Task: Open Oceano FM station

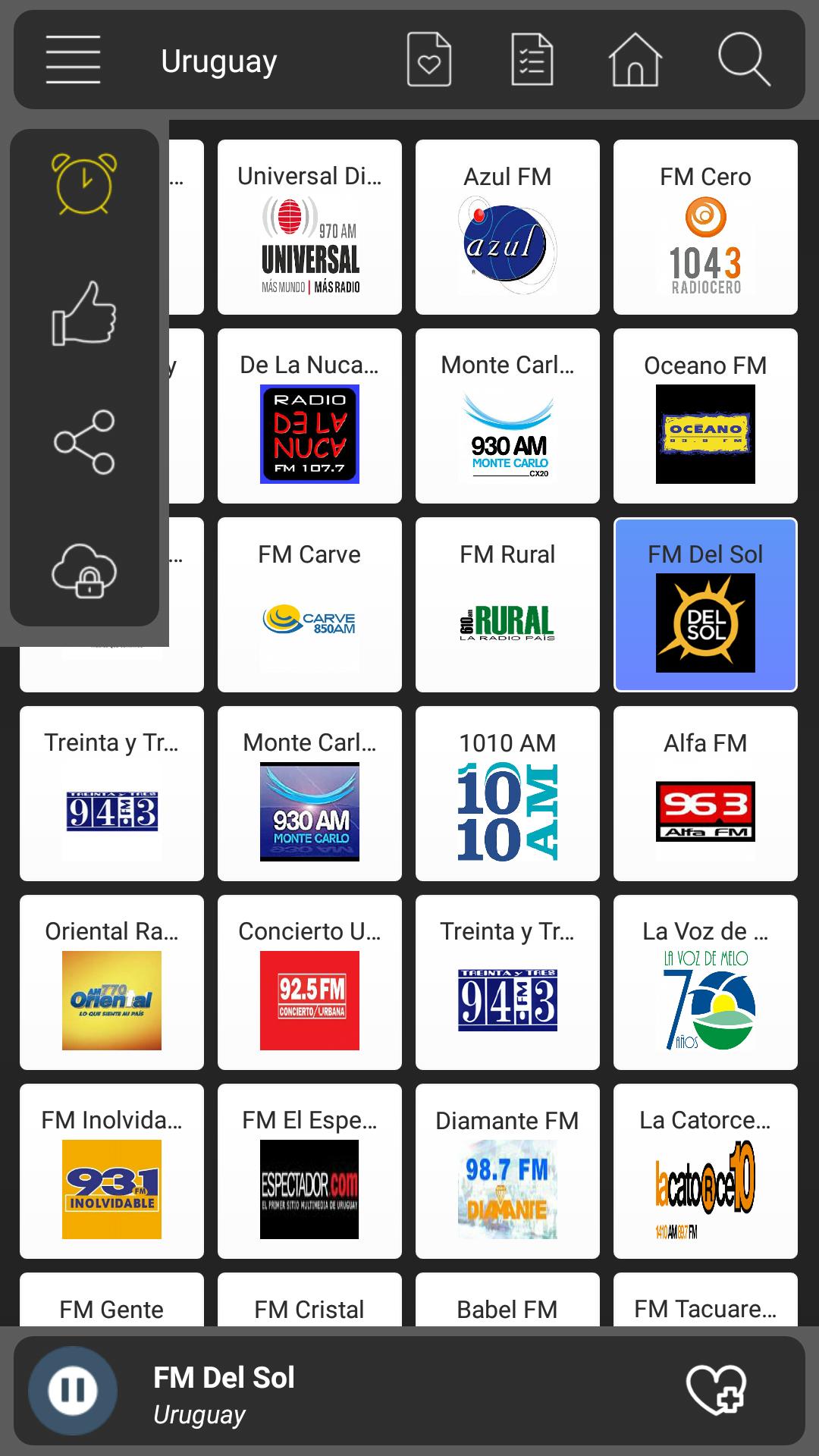Action: (705, 416)
